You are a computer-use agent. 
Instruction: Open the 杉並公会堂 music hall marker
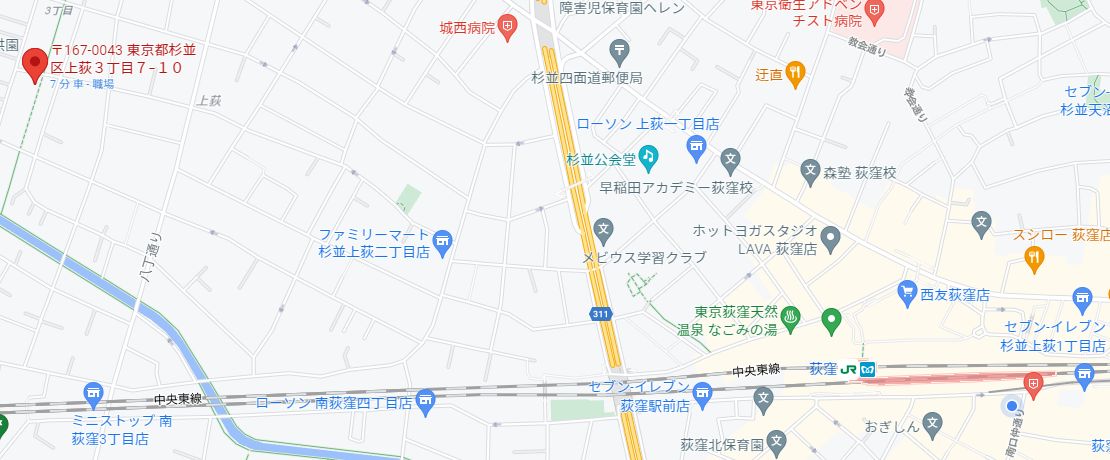(649, 158)
